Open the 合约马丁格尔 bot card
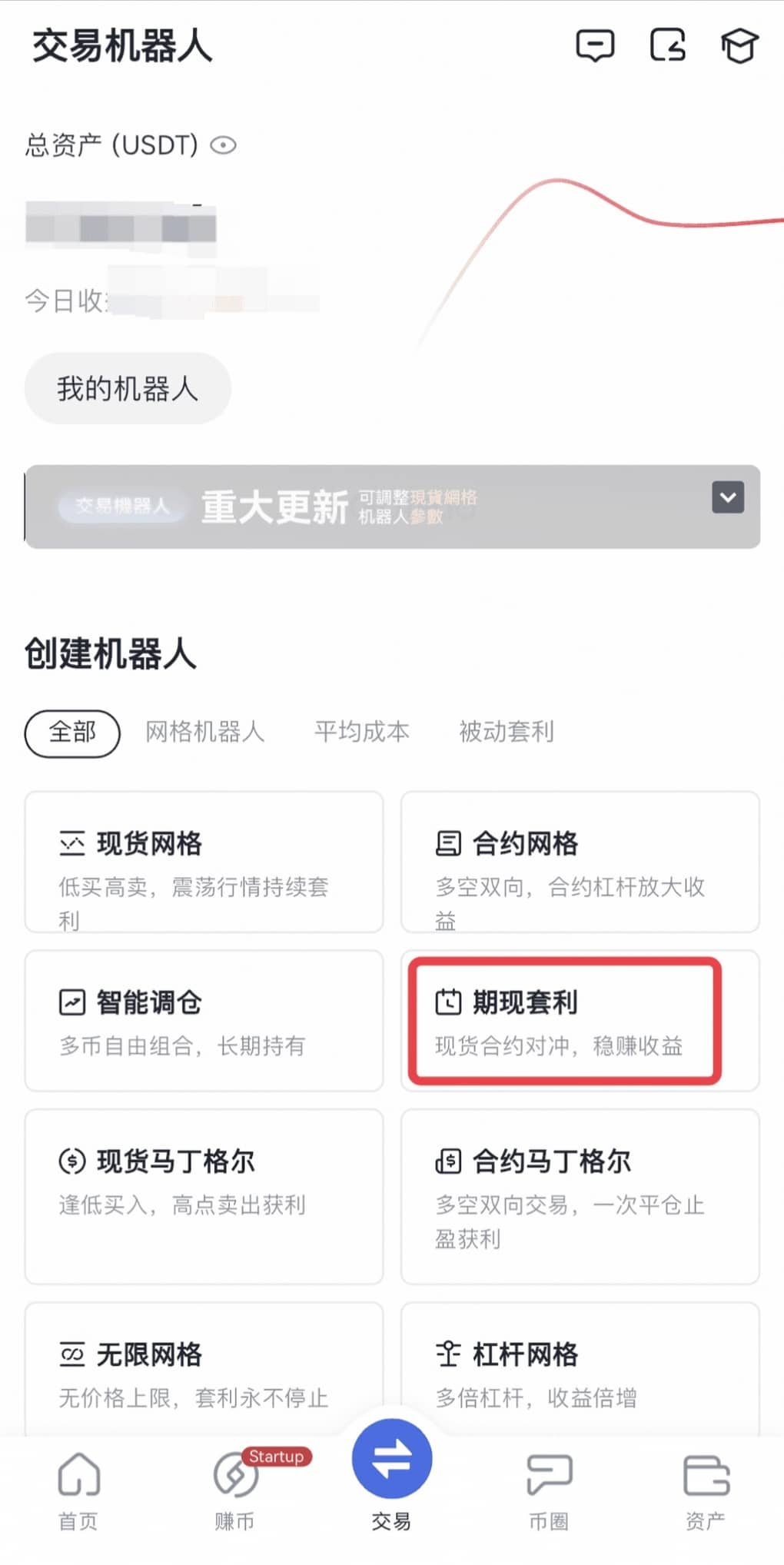784x1565 pixels. tap(580, 1195)
